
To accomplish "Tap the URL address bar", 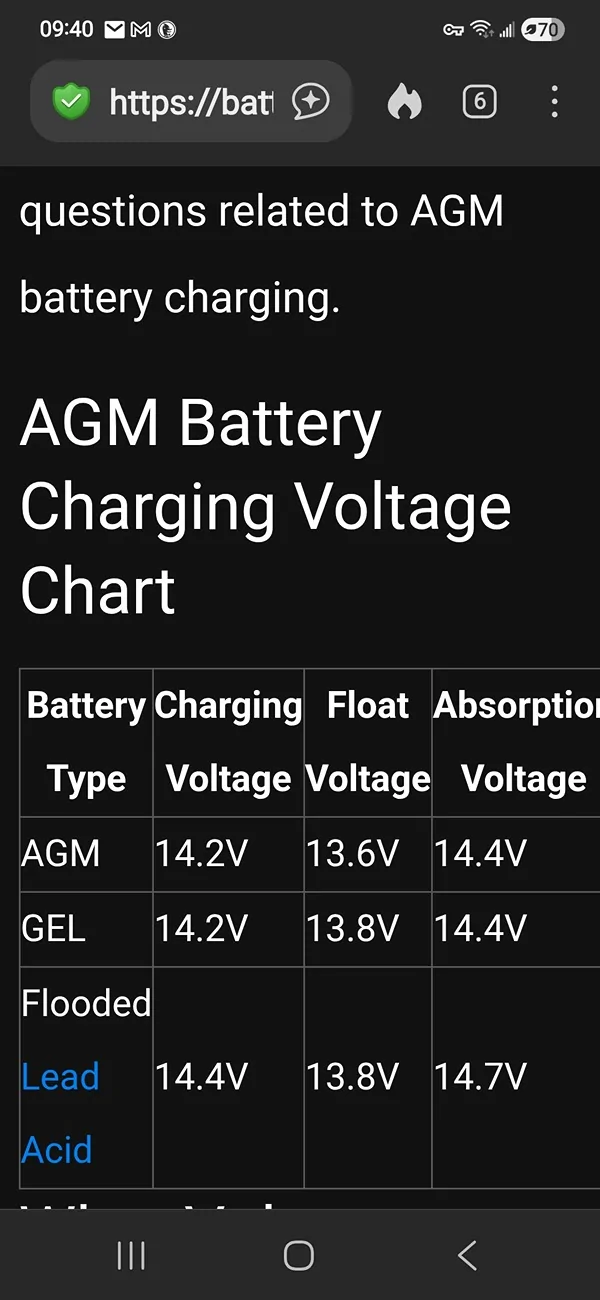I will pyautogui.click(x=190, y=102).
